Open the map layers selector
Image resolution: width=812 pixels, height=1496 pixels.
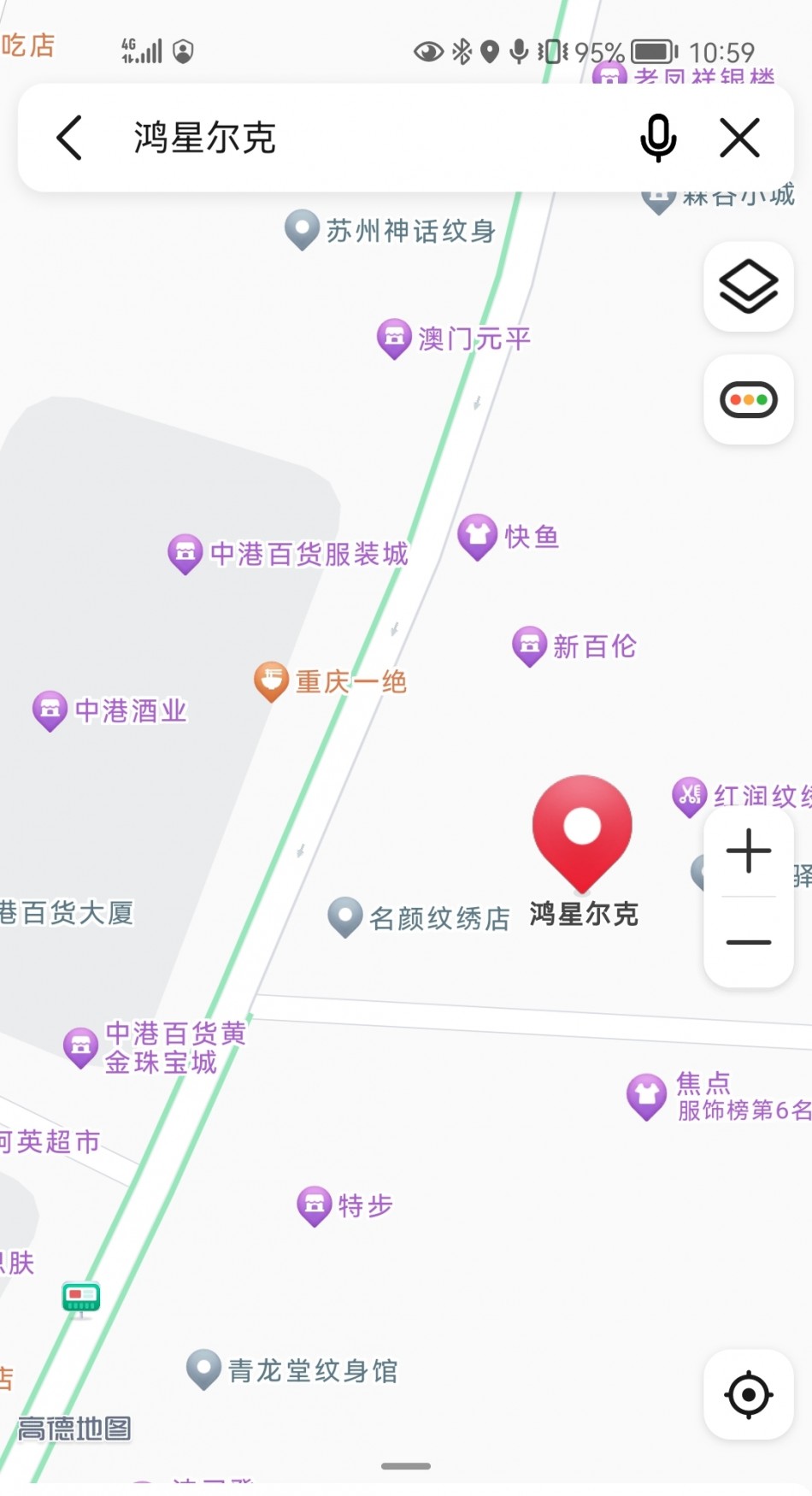tap(749, 286)
